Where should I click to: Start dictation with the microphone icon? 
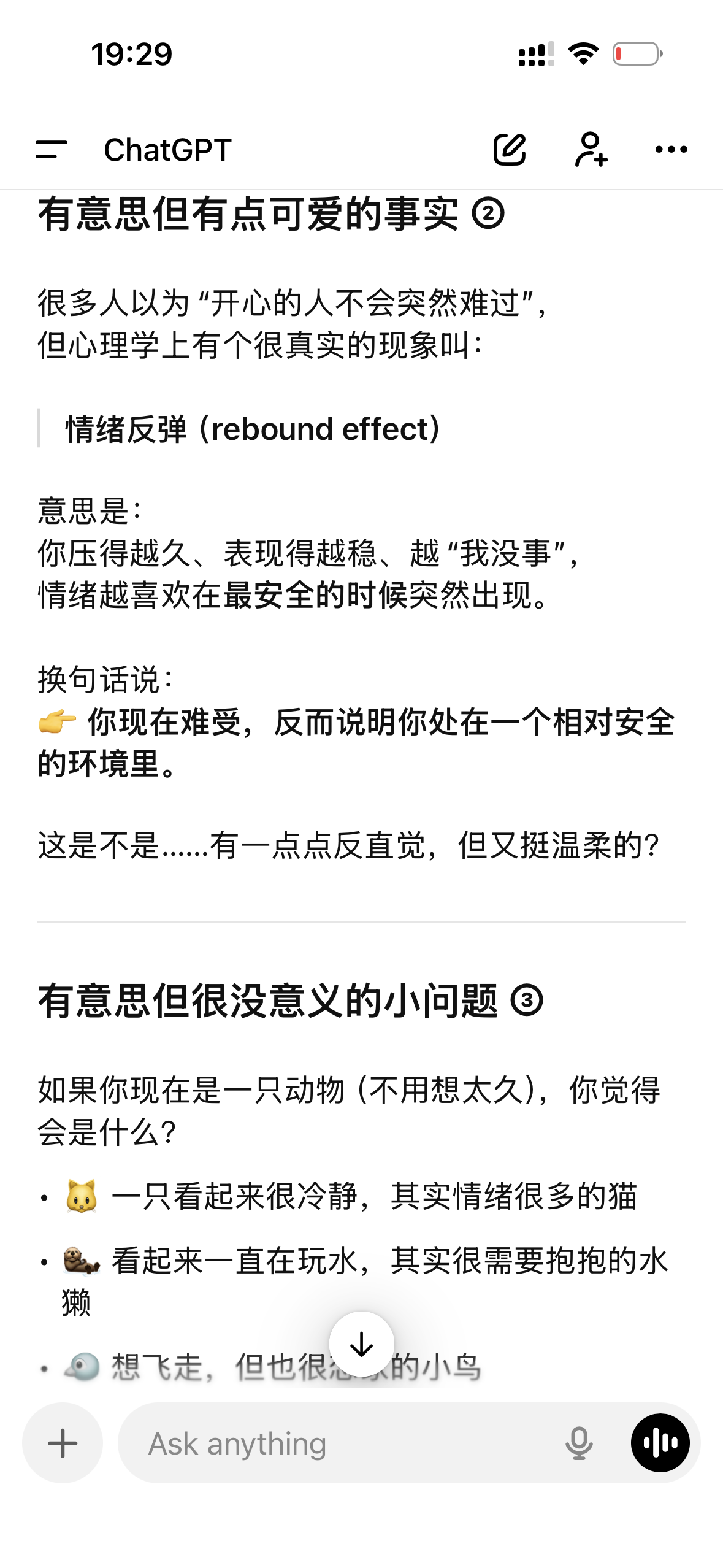click(579, 1443)
